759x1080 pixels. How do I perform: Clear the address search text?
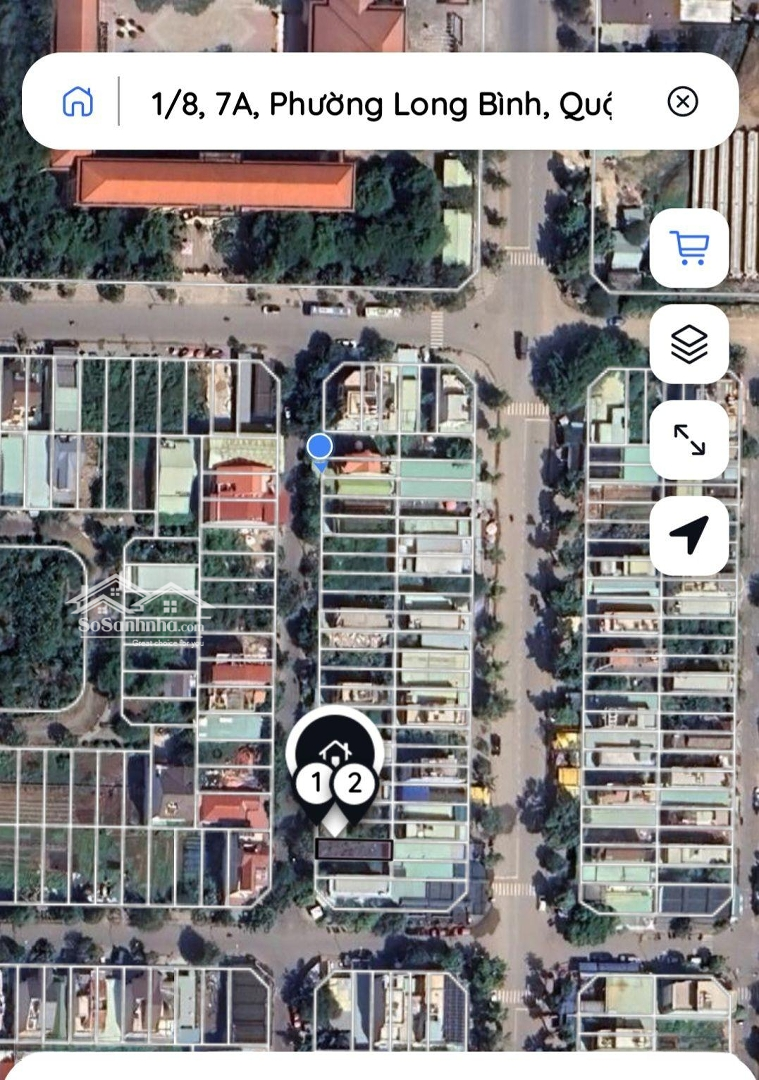tap(682, 102)
